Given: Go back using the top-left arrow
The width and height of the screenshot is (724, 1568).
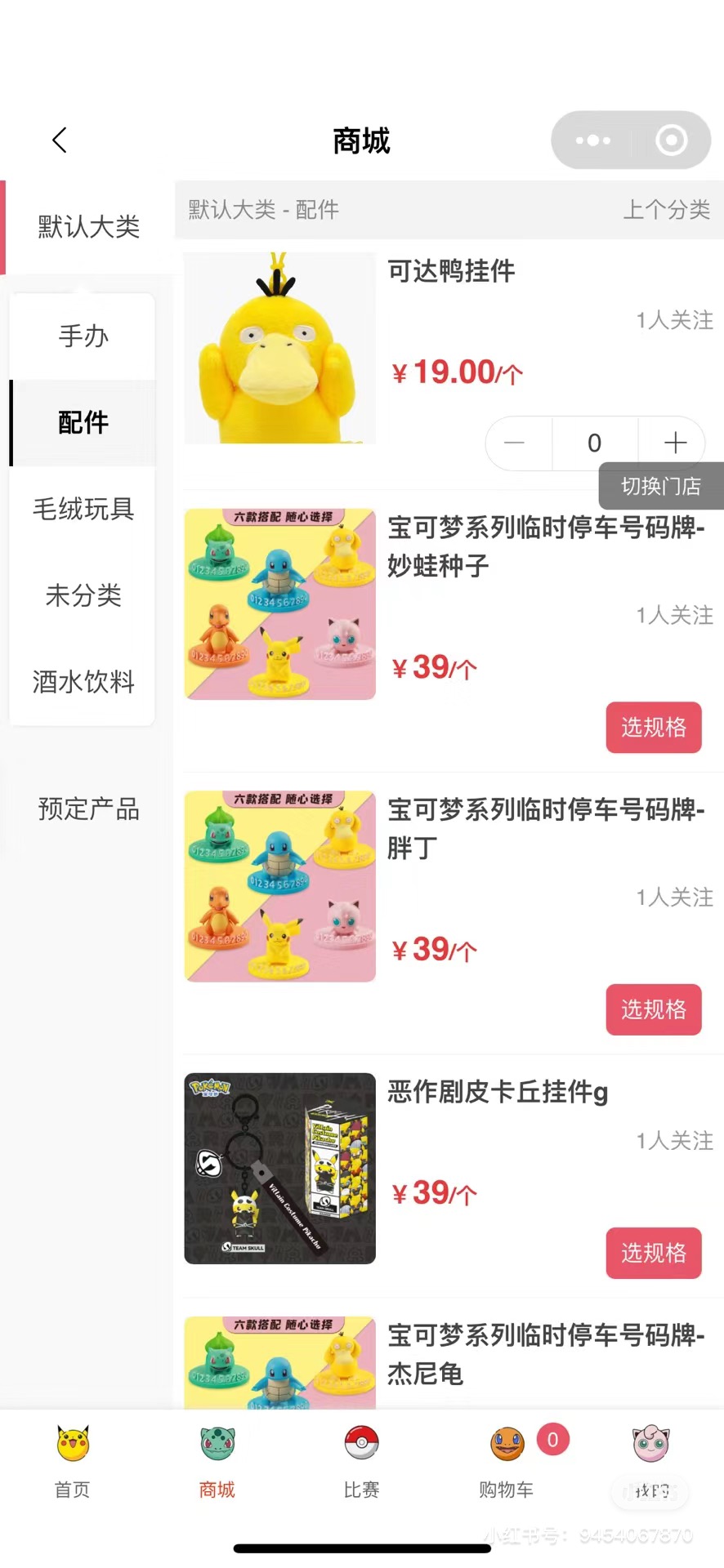Looking at the screenshot, I should point(60,140).
